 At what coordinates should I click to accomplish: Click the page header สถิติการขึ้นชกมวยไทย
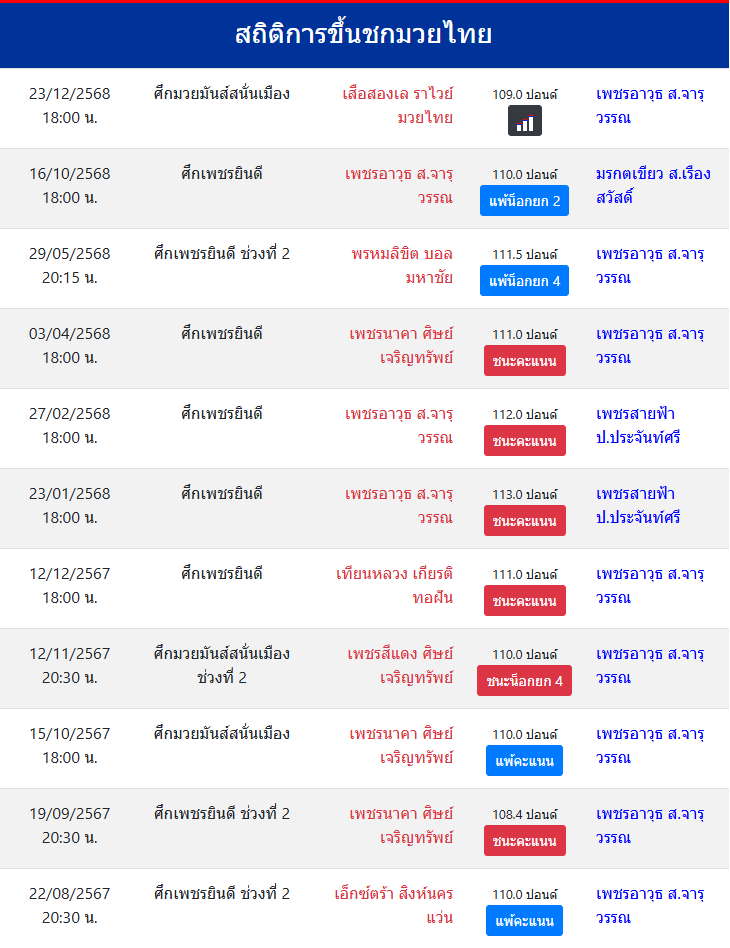[x=364, y=31]
